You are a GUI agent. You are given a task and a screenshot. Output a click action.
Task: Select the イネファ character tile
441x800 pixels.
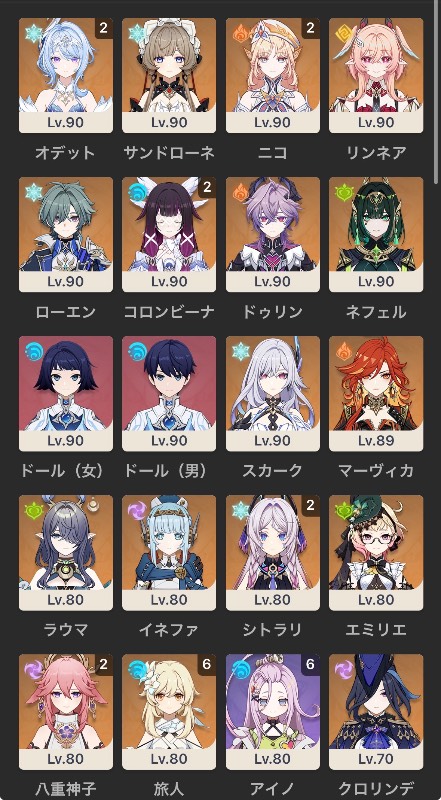point(169,553)
